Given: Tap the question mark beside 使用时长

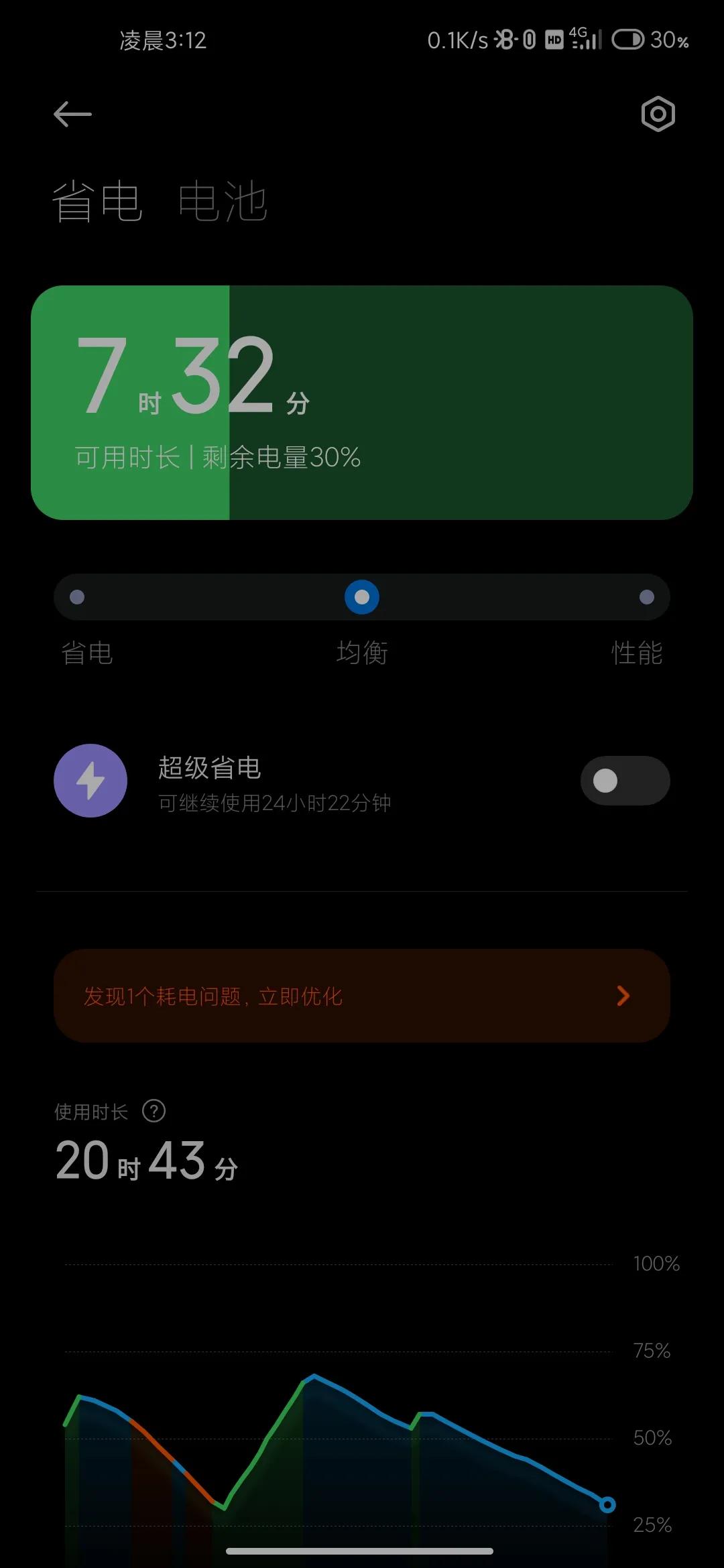Looking at the screenshot, I should 153,1109.
